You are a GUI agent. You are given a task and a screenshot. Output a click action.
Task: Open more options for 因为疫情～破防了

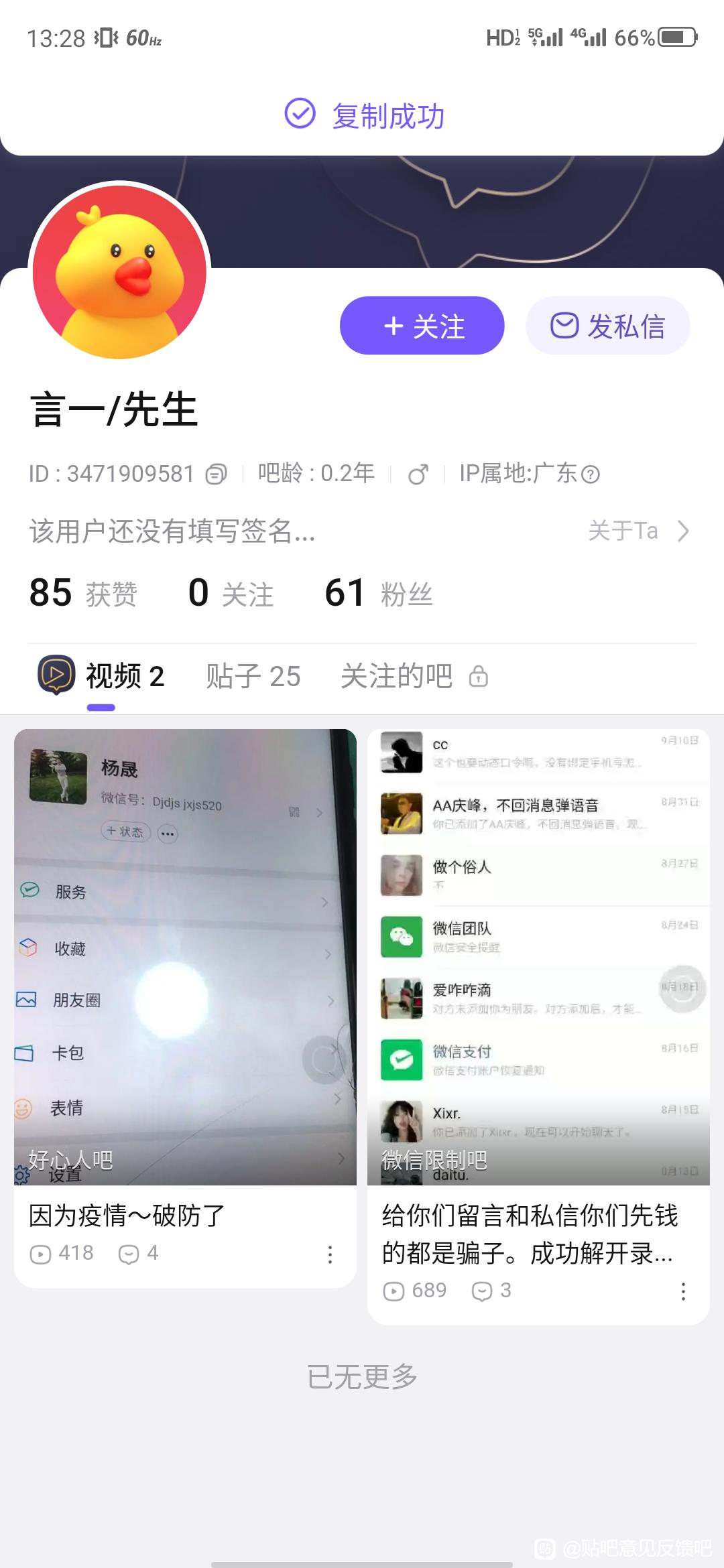tap(330, 1254)
